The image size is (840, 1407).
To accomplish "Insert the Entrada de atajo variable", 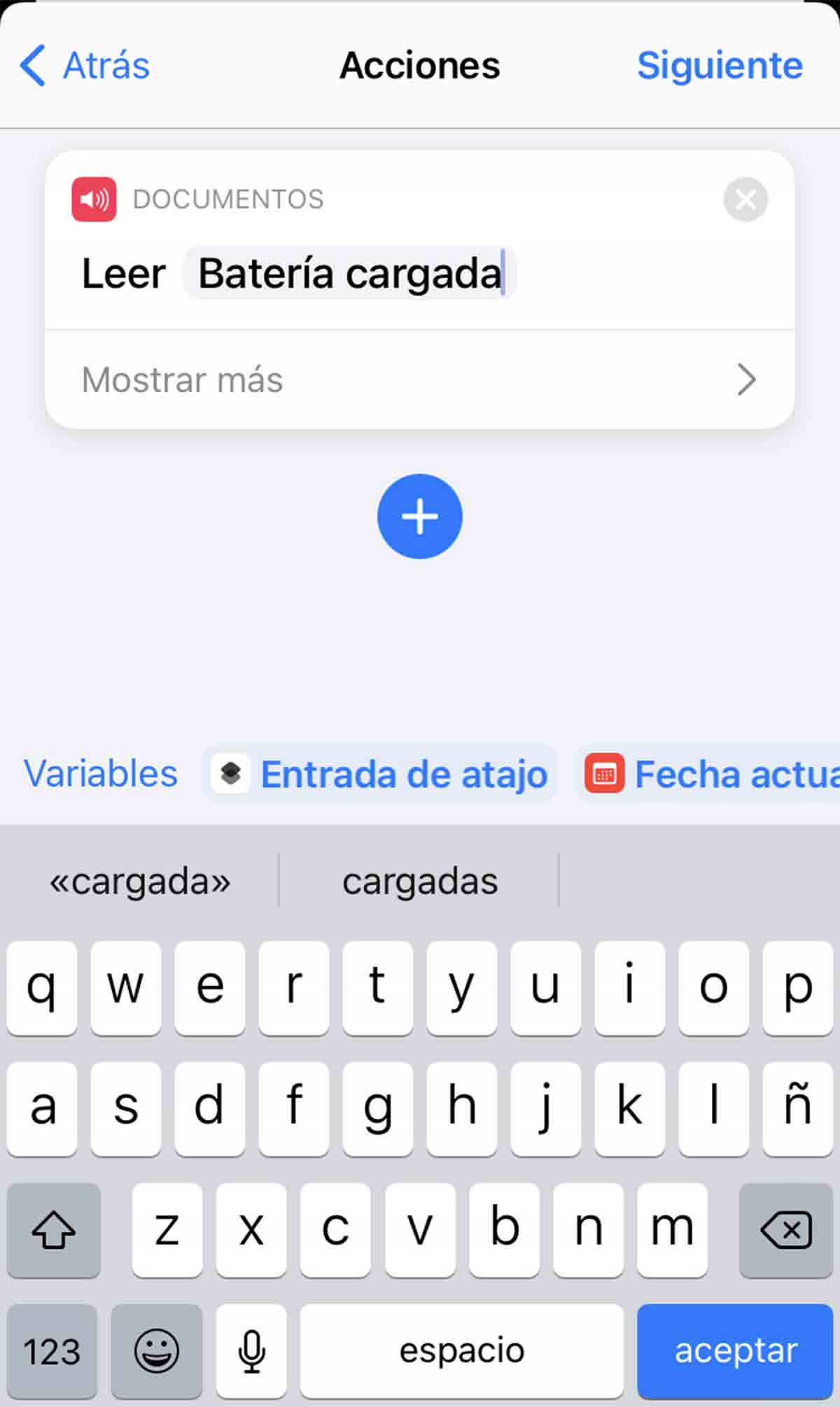I will 380,774.
